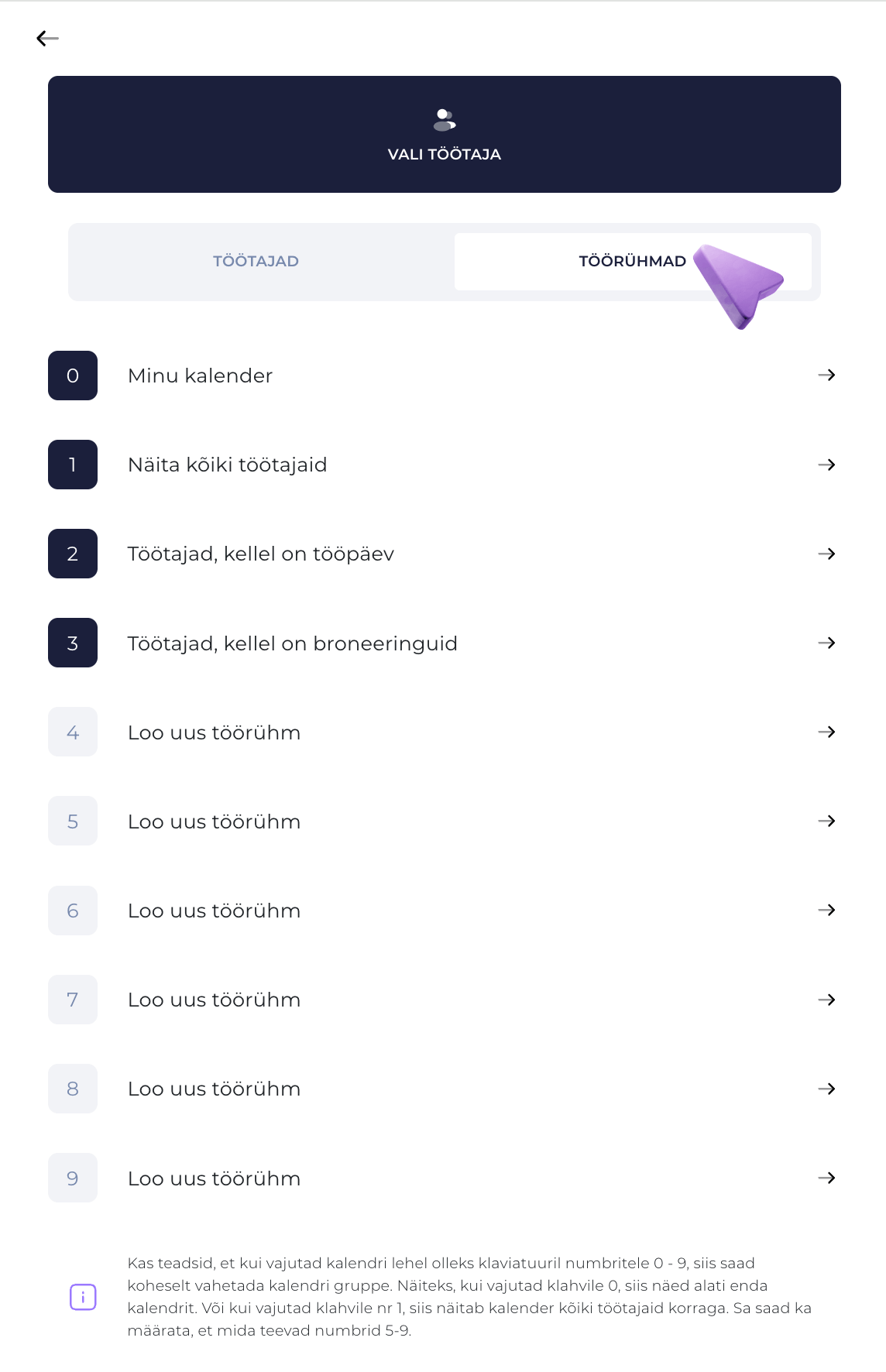Tap the Vali töötaja button

click(x=445, y=134)
